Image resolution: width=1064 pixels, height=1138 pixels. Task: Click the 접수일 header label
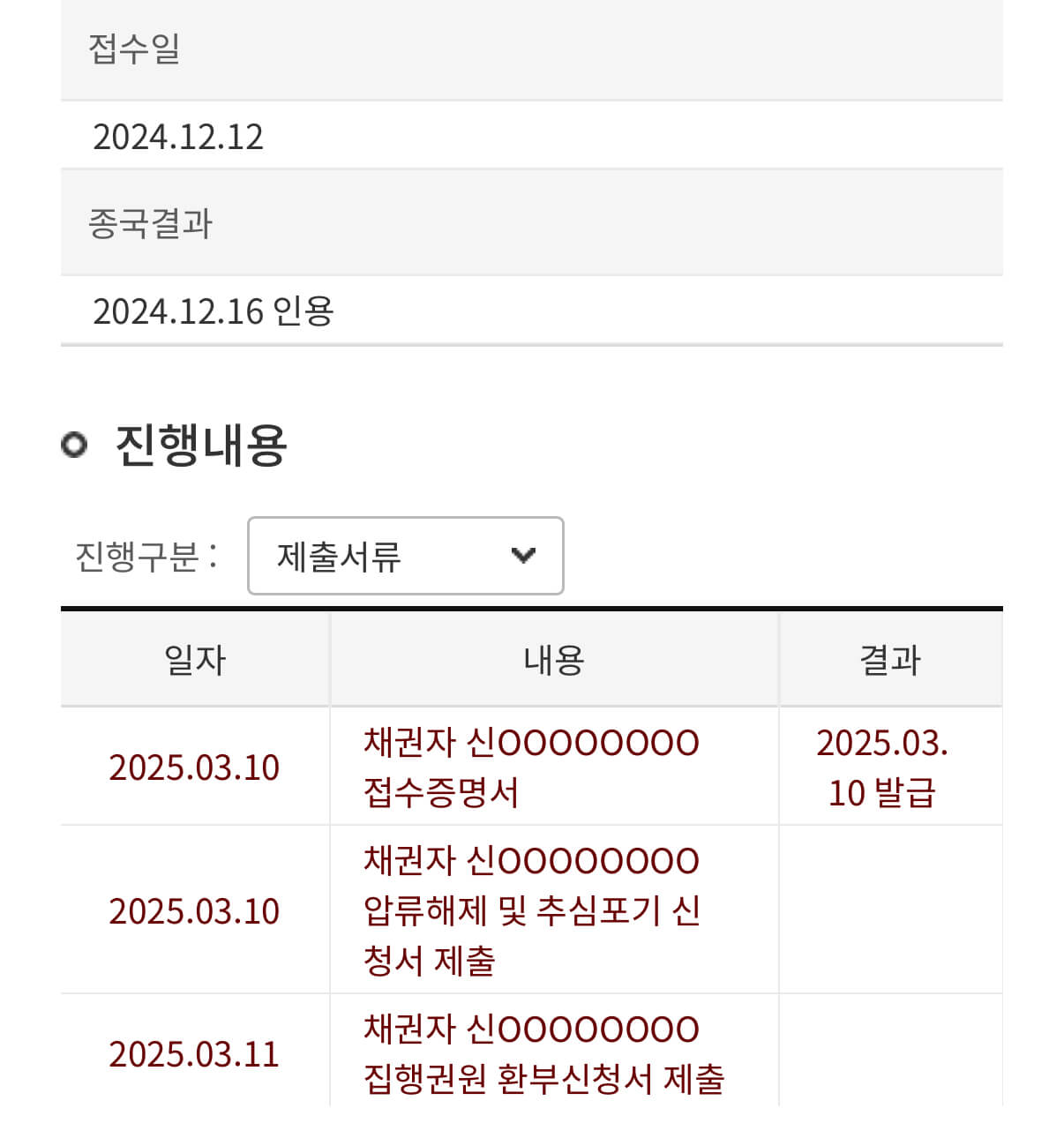(x=132, y=49)
